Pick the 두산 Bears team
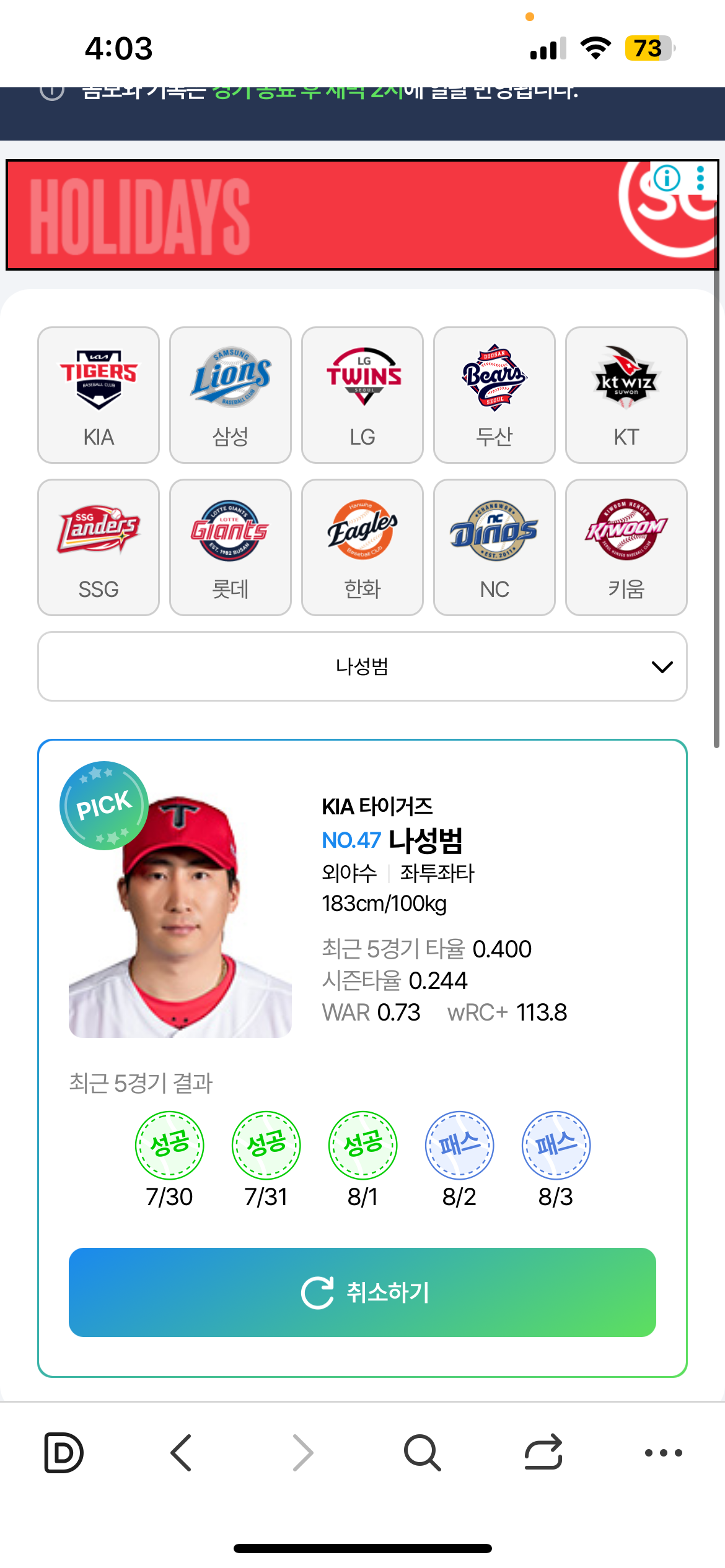The height and width of the screenshot is (1568, 725). click(x=494, y=395)
